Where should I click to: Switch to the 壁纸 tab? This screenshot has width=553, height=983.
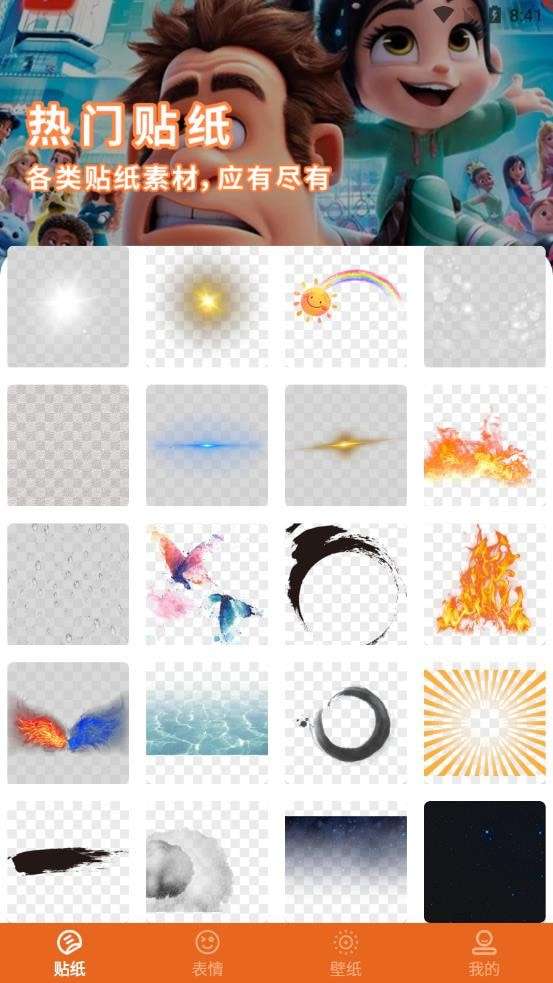(345, 953)
